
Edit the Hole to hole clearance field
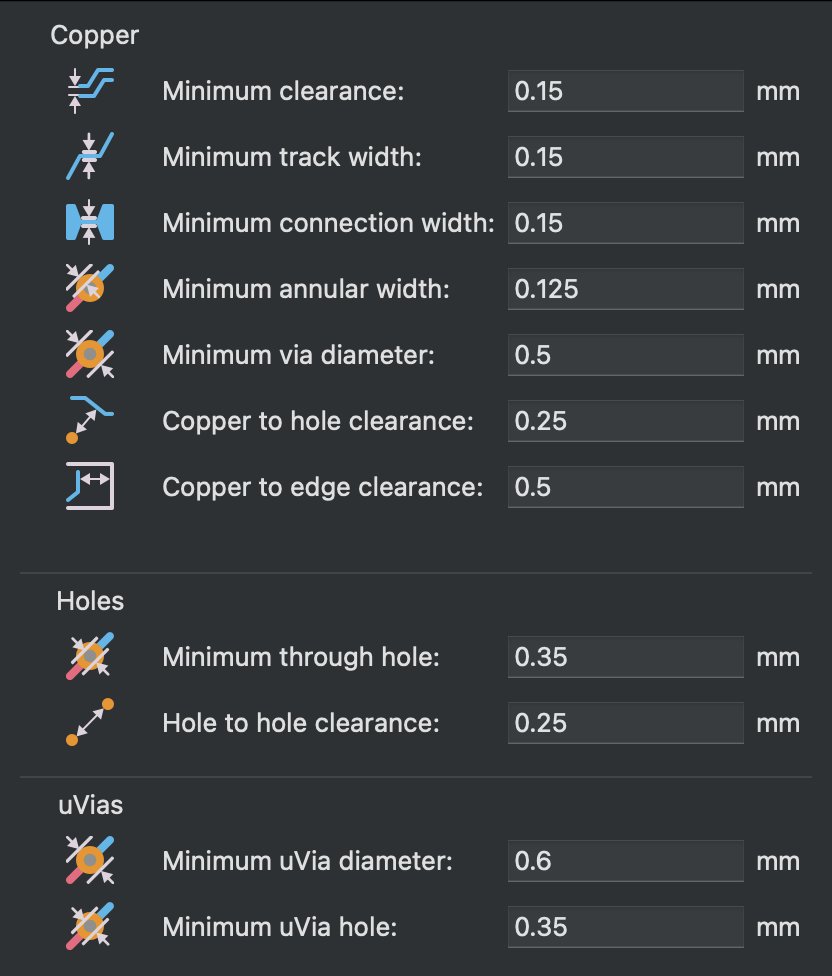pos(625,723)
